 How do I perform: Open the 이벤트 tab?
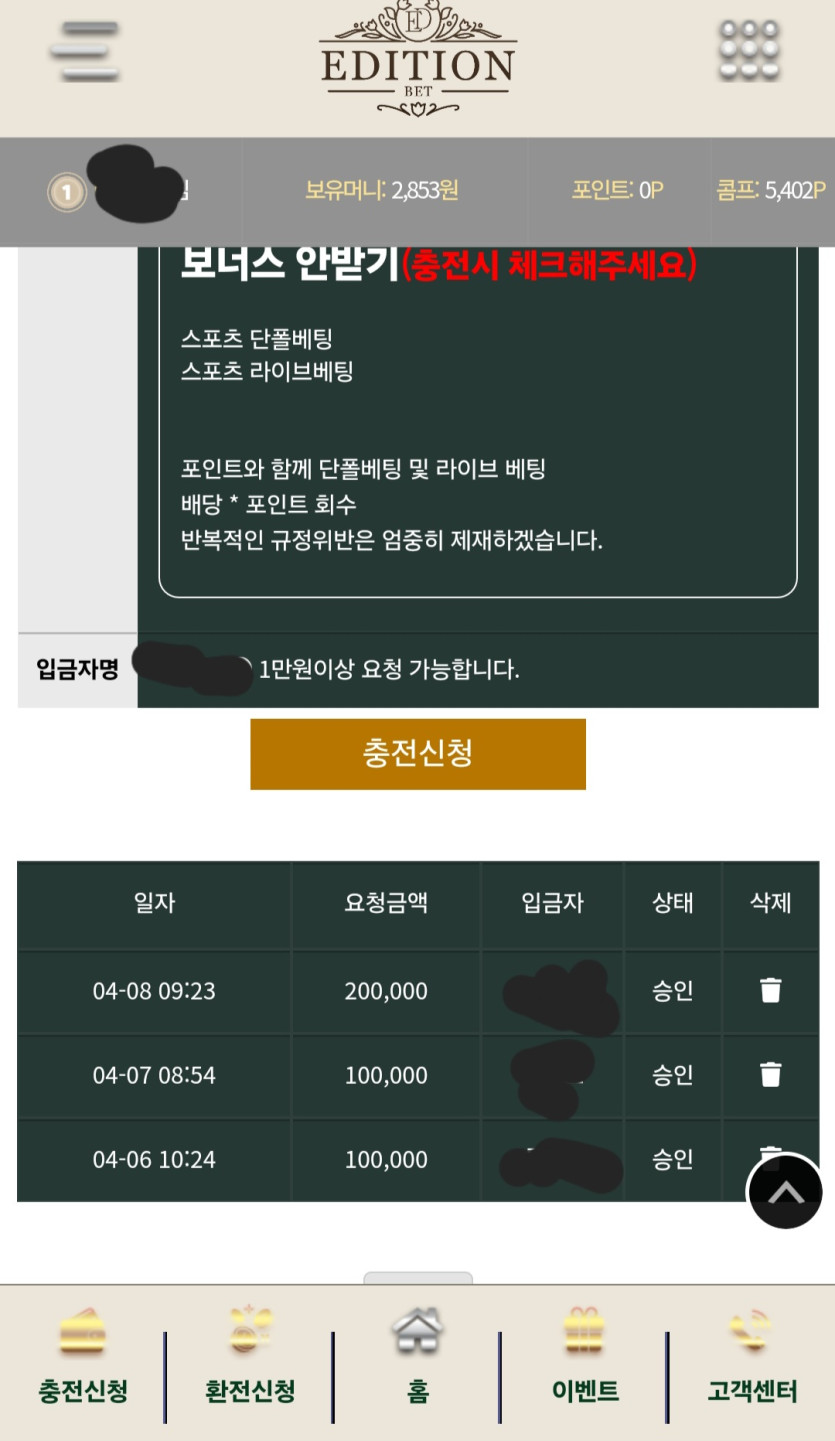(584, 1362)
